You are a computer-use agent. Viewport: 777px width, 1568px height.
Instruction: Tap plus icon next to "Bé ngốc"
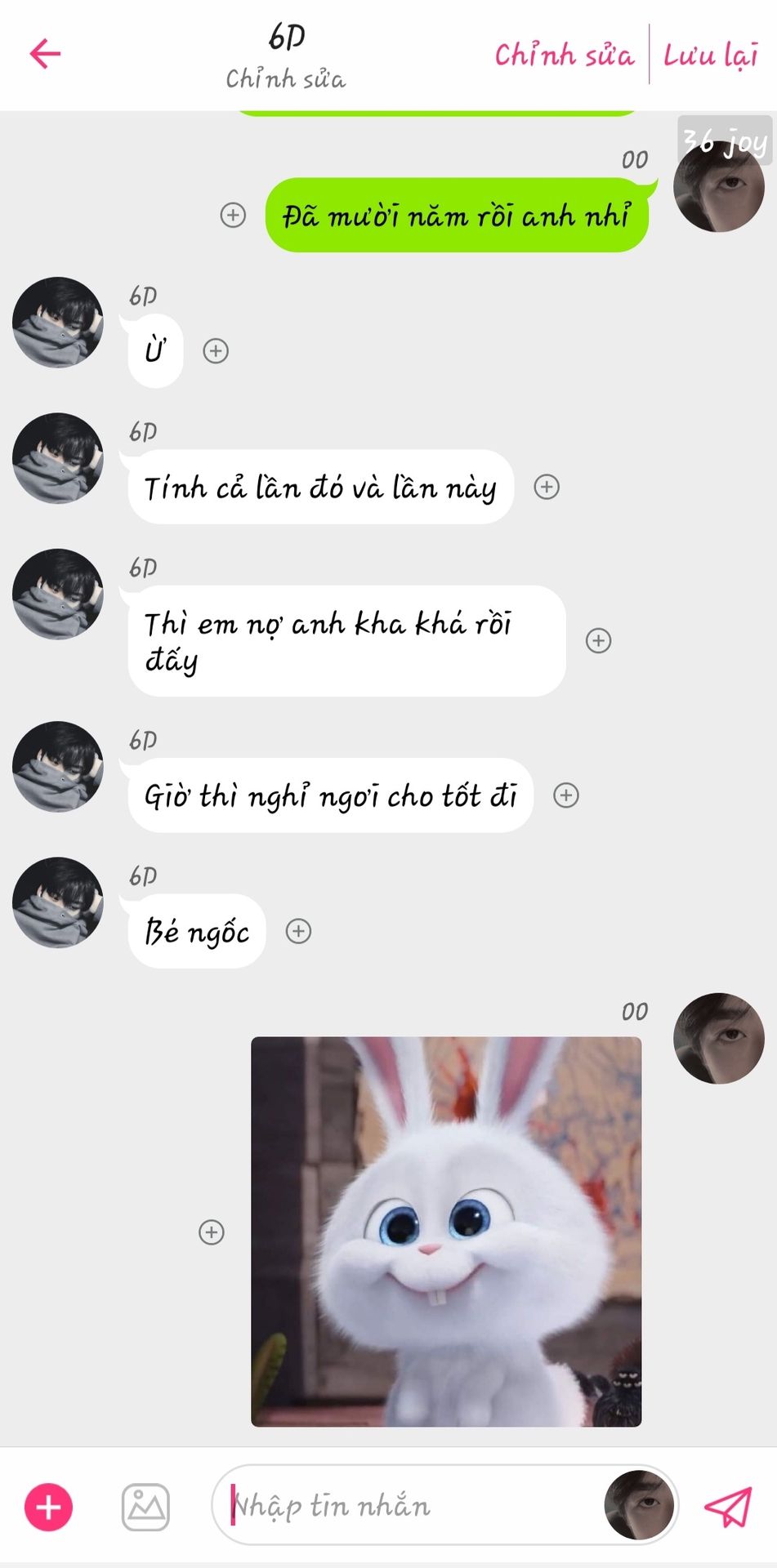(298, 931)
